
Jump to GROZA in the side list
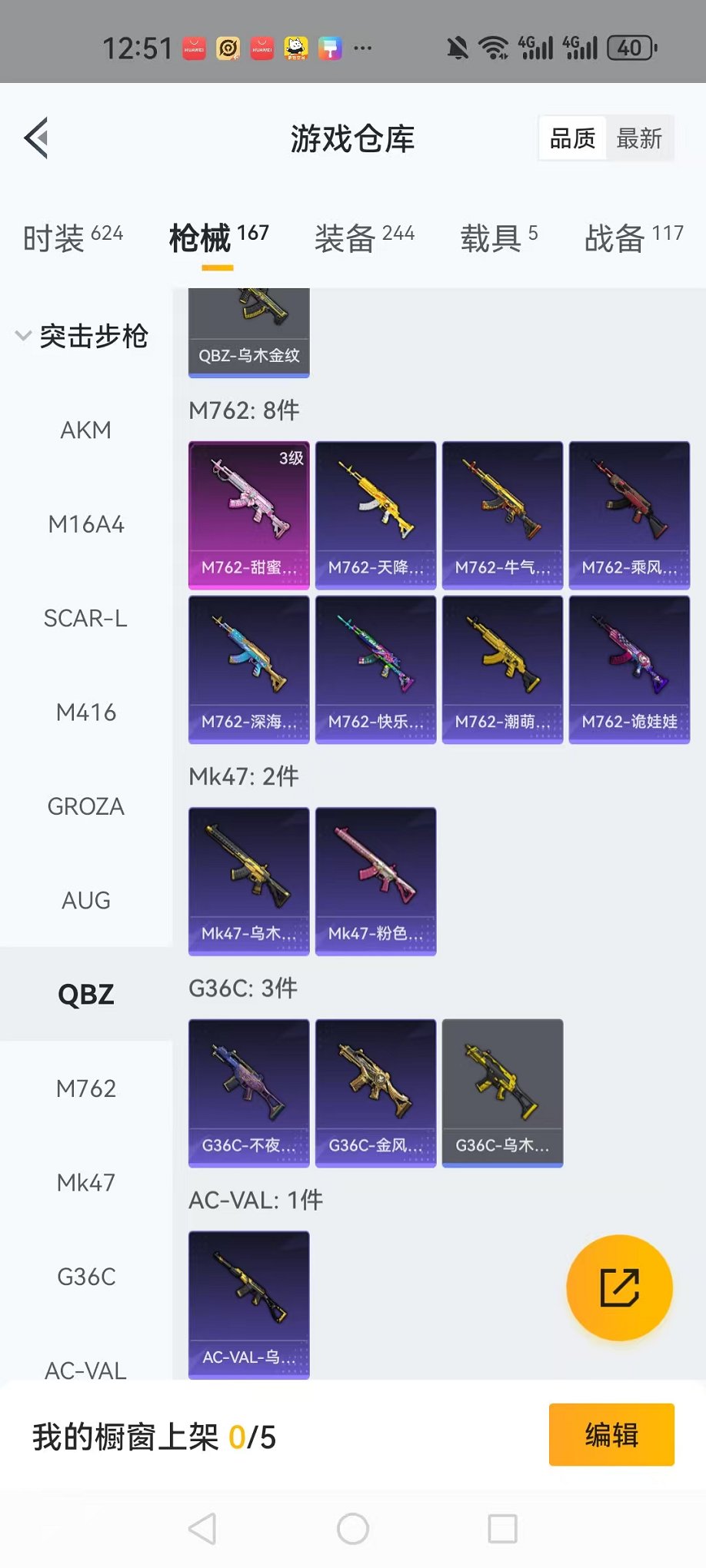pyautogui.click(x=86, y=806)
